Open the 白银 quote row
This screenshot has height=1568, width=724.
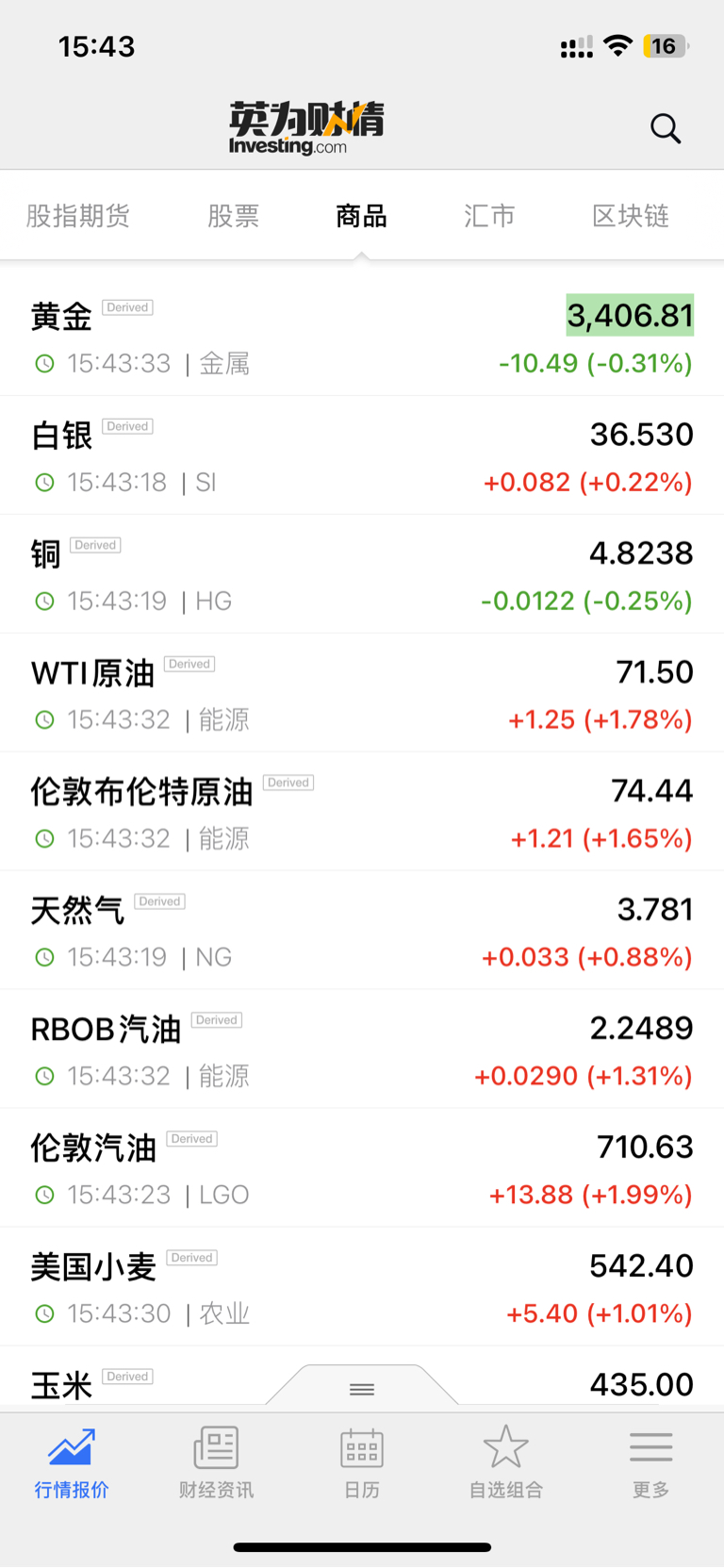tap(362, 455)
